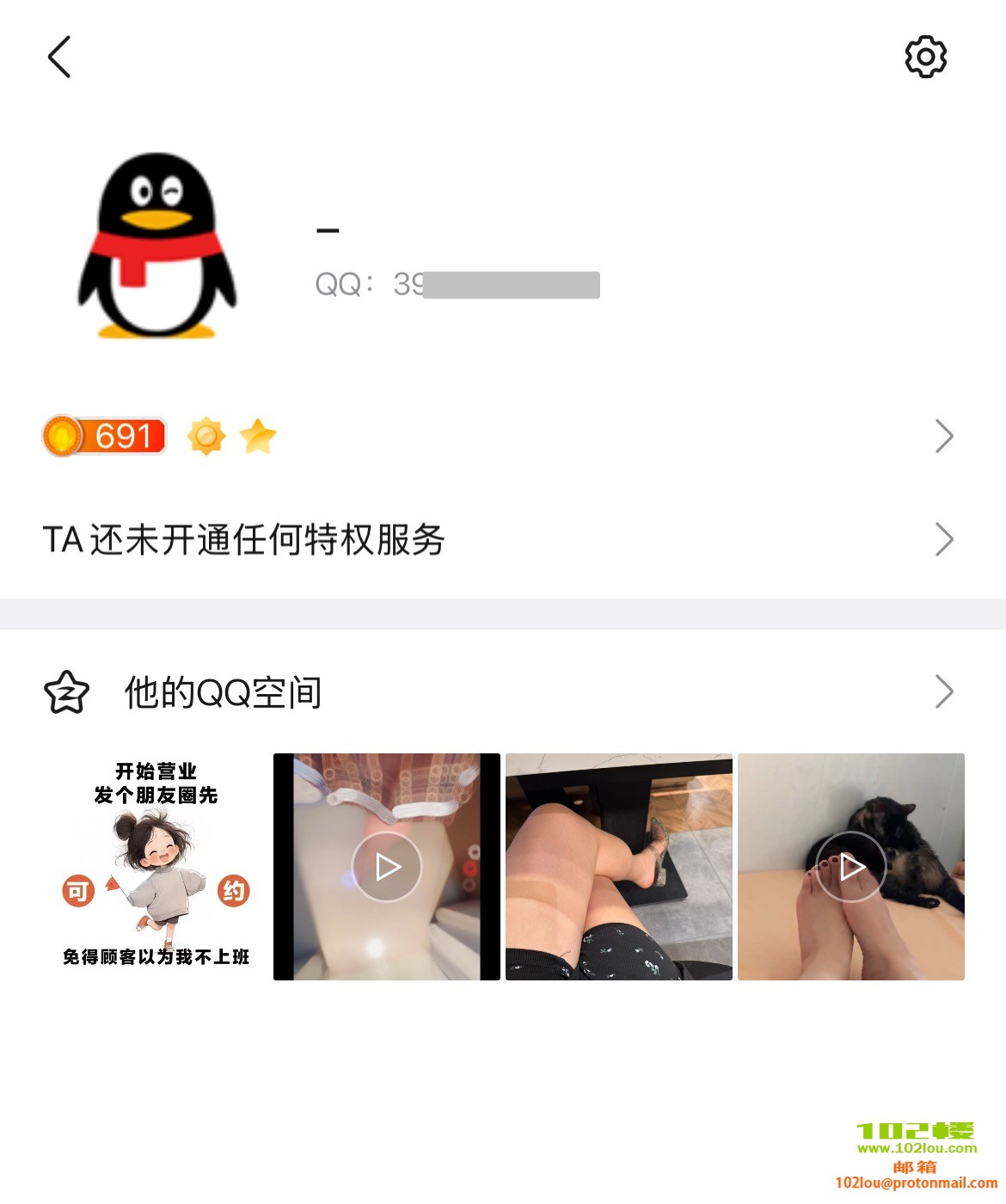Play the video next to the cartoon thumbnail

pos(387,867)
